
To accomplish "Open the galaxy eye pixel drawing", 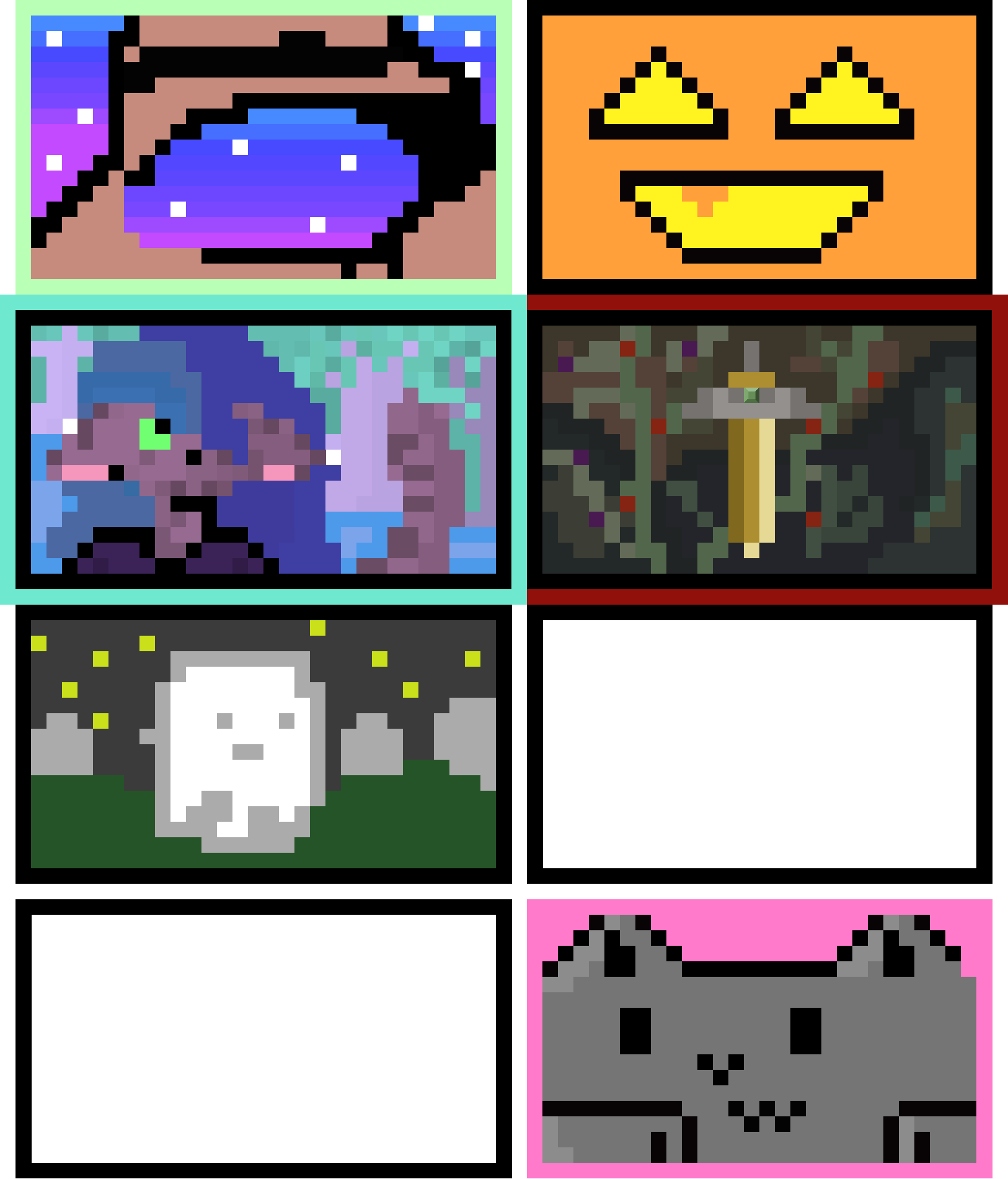I will pyautogui.click(x=263, y=147).
